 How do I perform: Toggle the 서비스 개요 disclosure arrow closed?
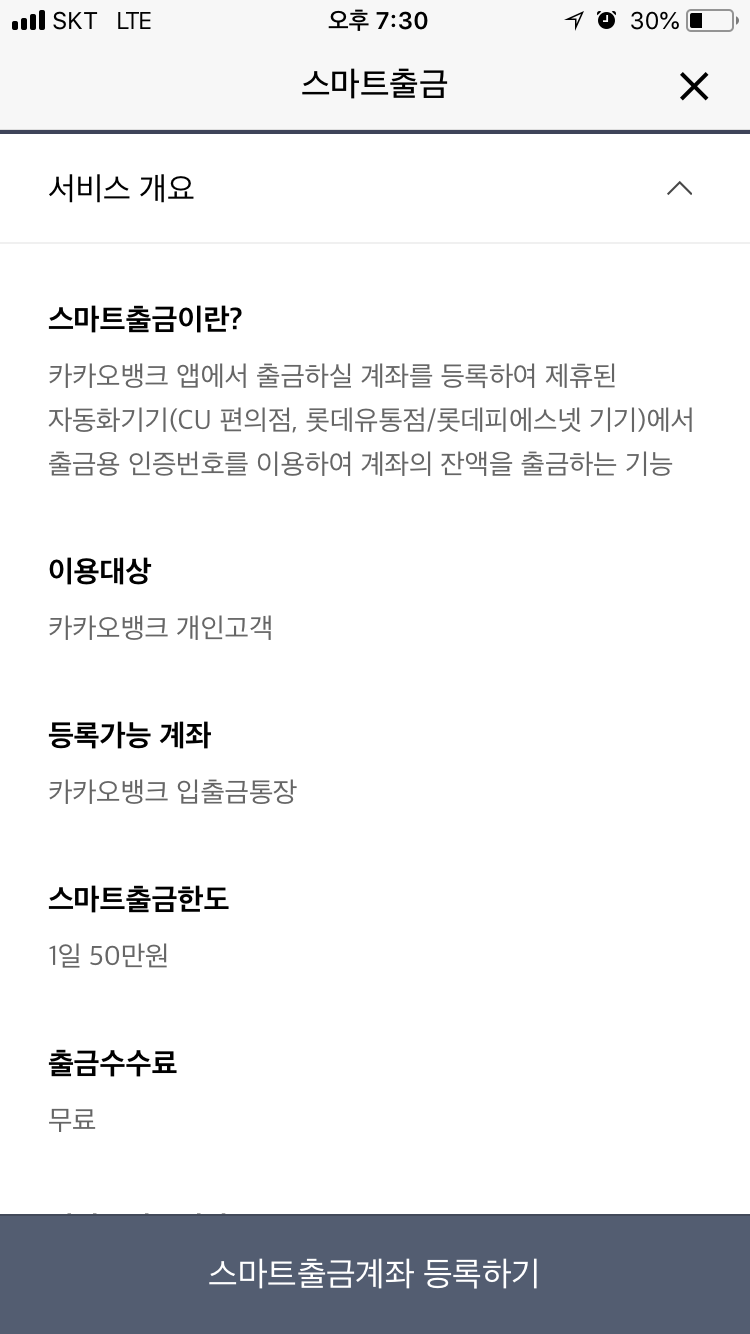coord(680,188)
